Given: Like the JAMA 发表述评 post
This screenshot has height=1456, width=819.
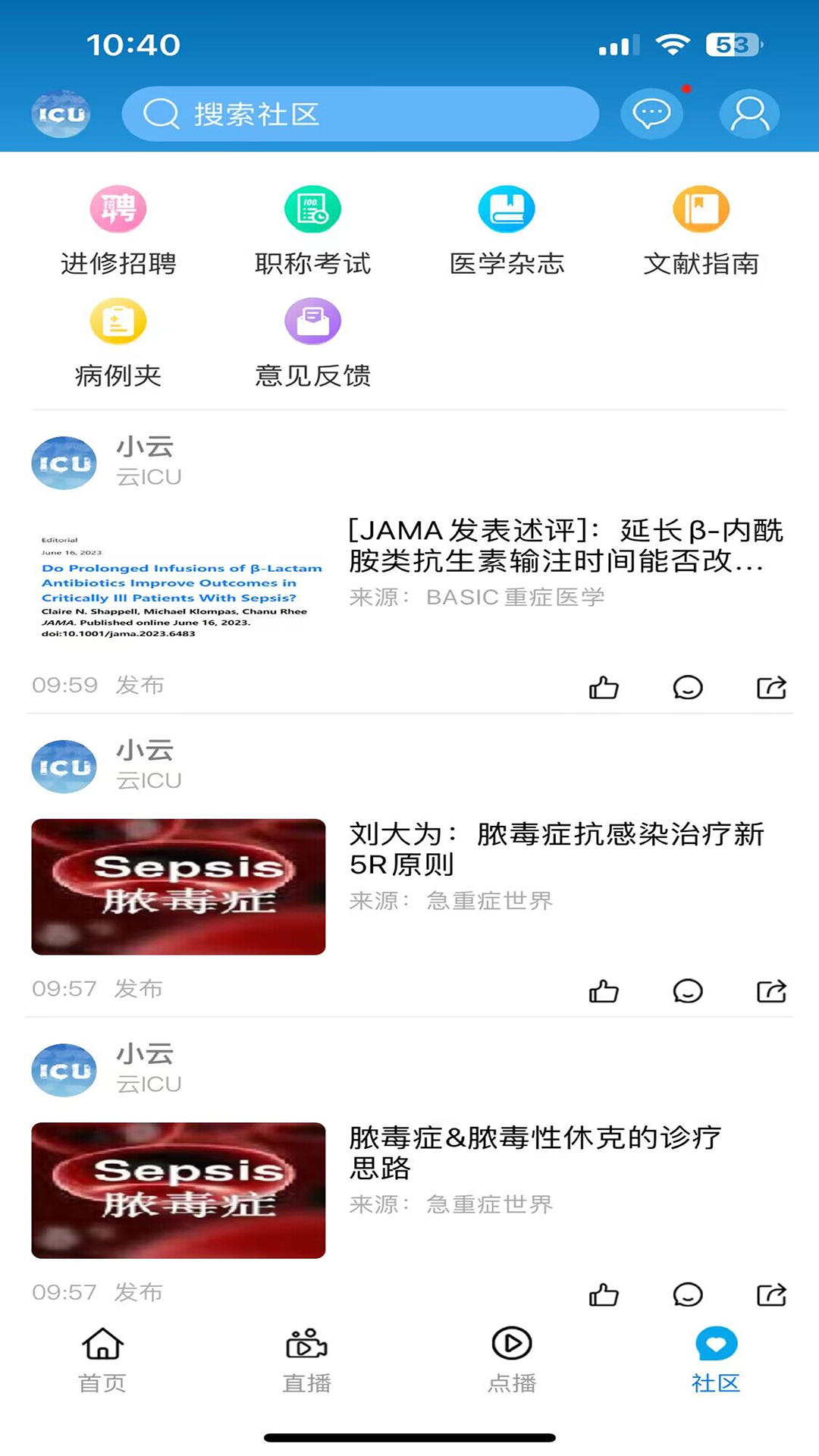Looking at the screenshot, I should (604, 687).
